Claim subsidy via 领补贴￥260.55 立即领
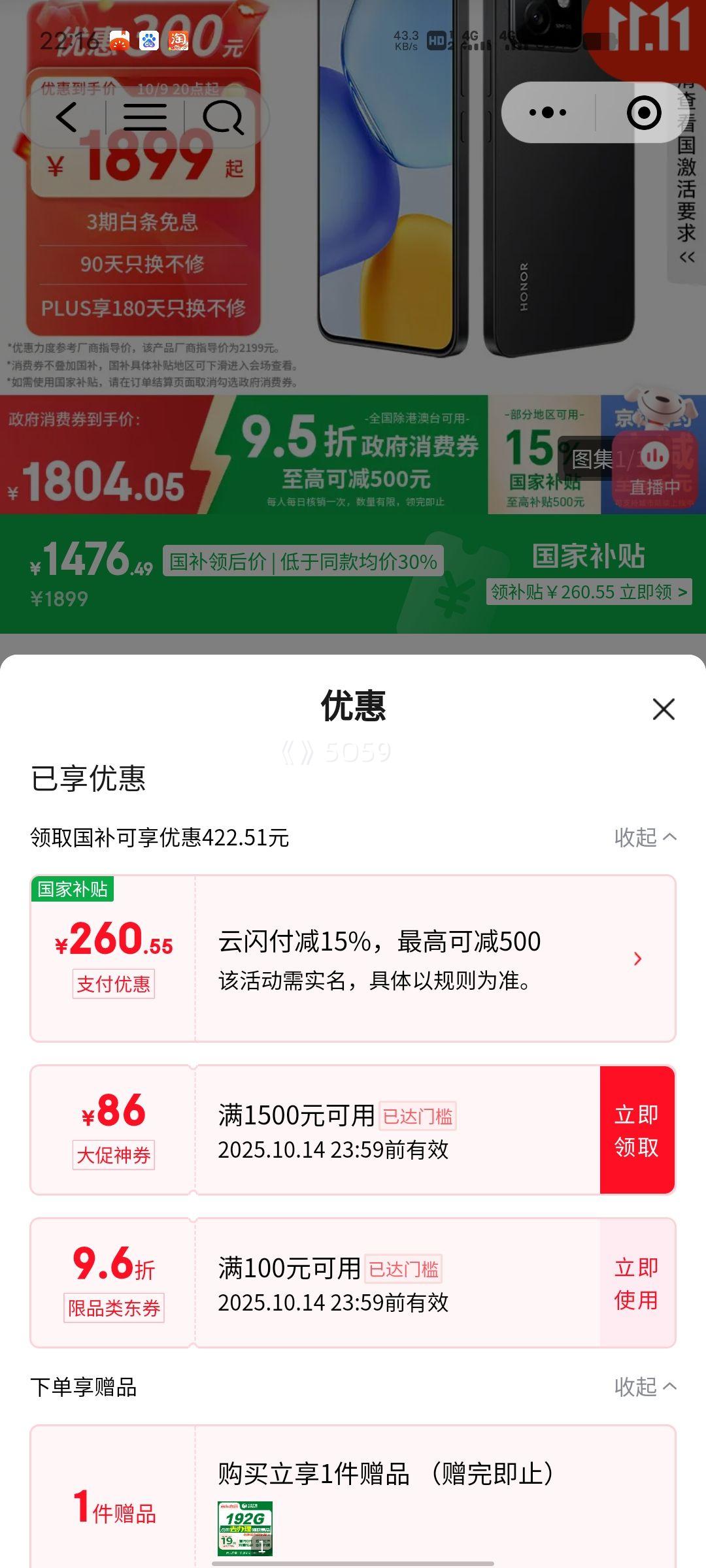This screenshot has width=706, height=1568. coord(588,592)
